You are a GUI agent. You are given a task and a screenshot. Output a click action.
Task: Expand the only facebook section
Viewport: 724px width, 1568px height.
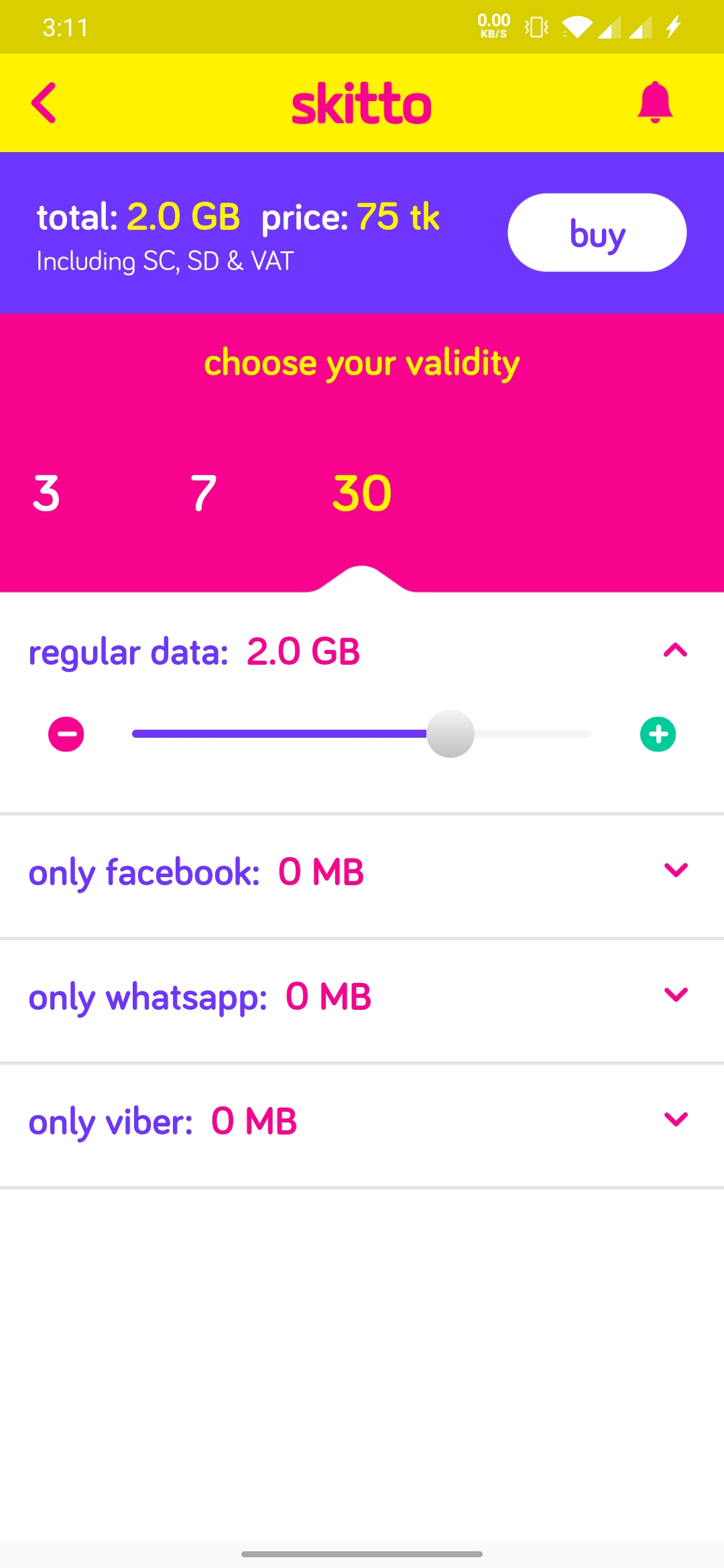(x=675, y=870)
